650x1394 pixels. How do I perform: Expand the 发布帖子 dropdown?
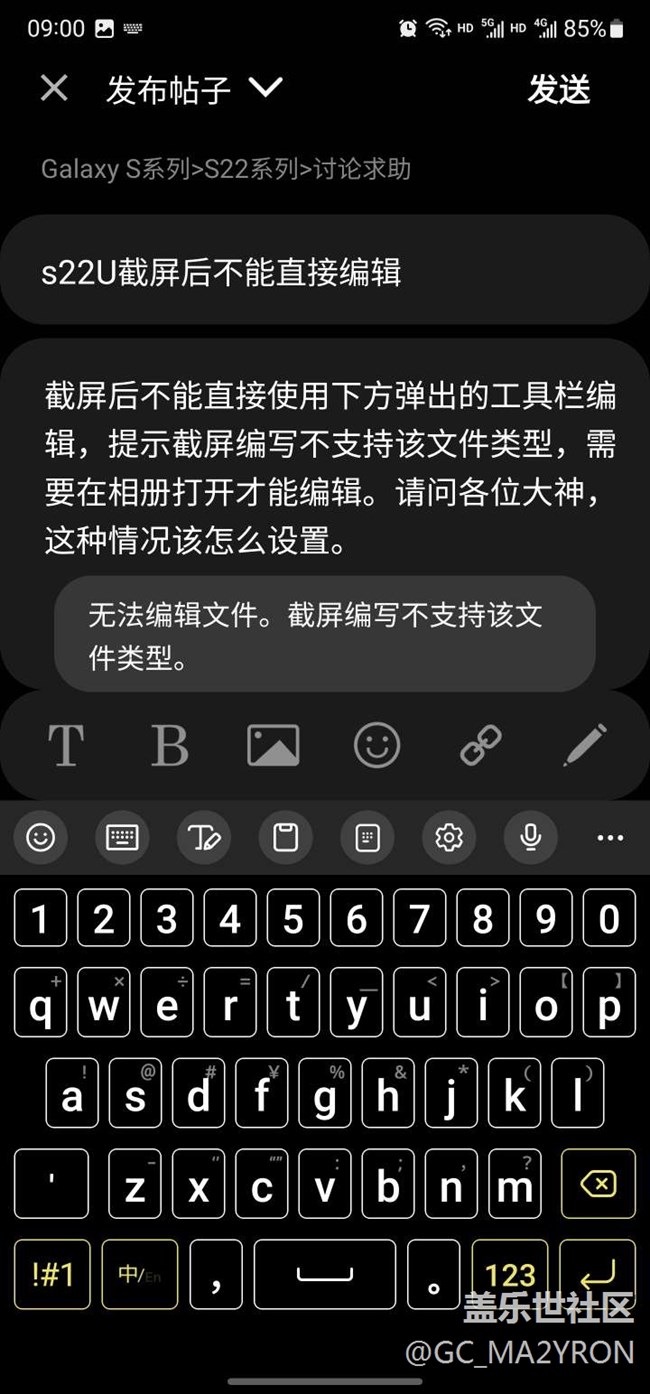(x=265, y=89)
